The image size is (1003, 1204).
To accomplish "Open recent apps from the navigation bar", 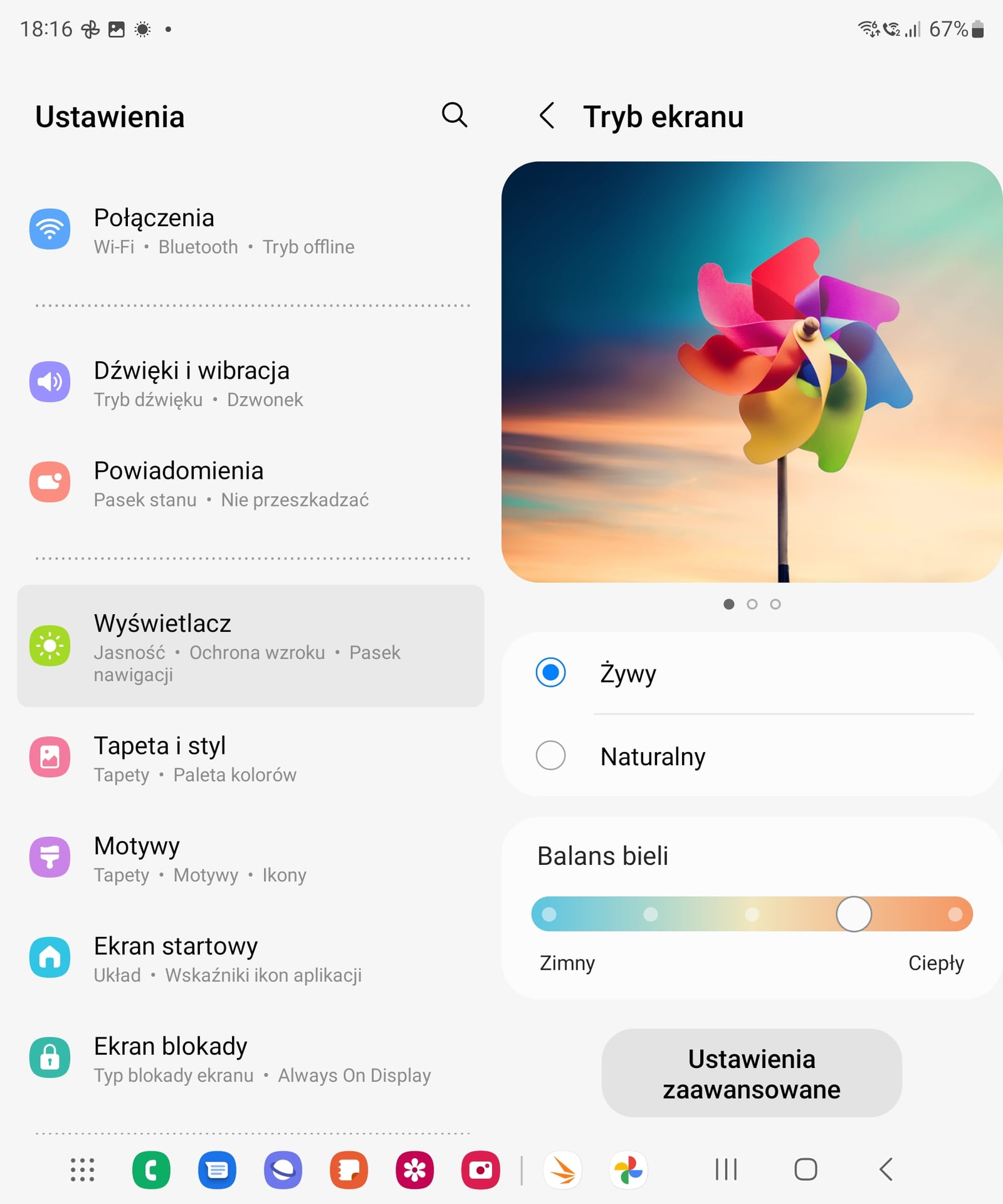I will point(726,1170).
